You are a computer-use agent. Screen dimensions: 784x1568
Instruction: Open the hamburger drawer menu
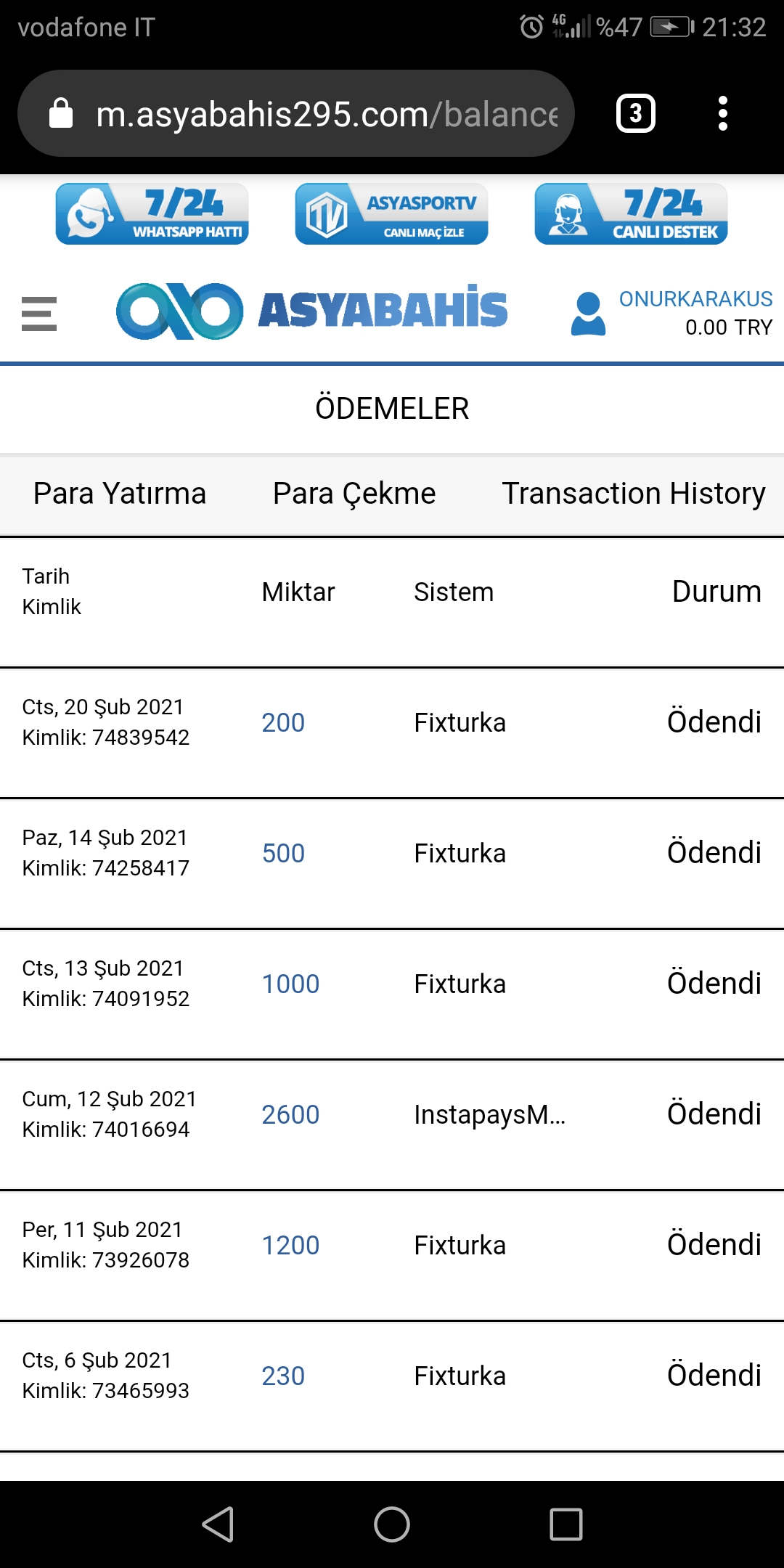point(39,314)
